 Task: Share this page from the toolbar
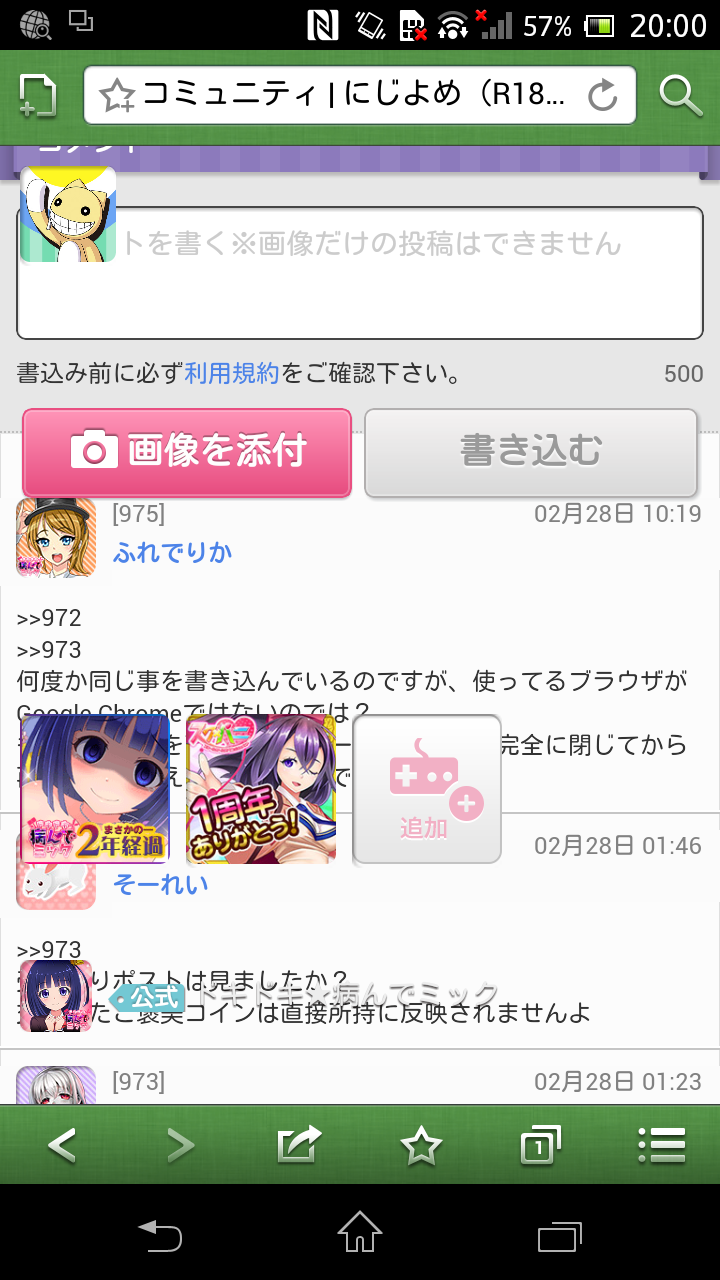pyautogui.click(x=299, y=1145)
